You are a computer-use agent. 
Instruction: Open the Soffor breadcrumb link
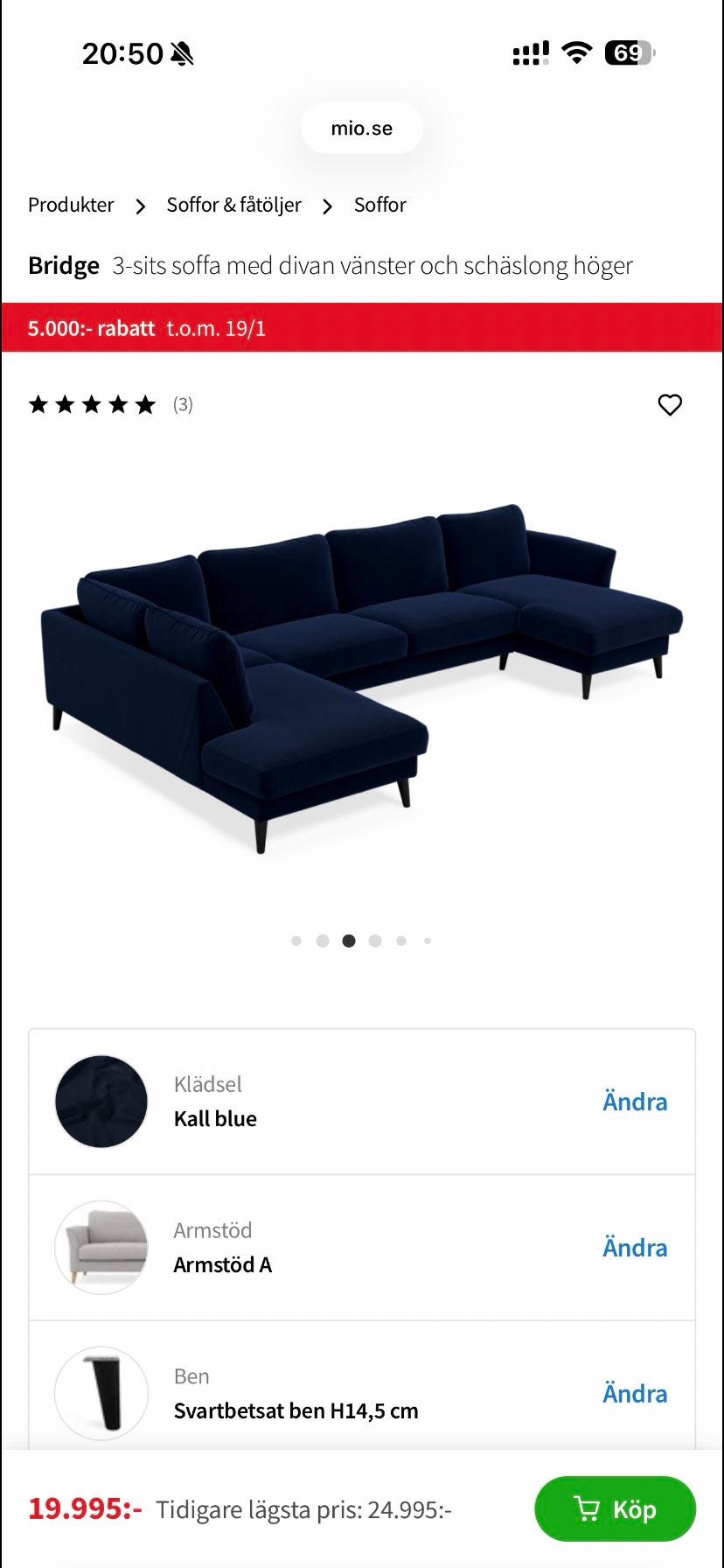click(379, 205)
